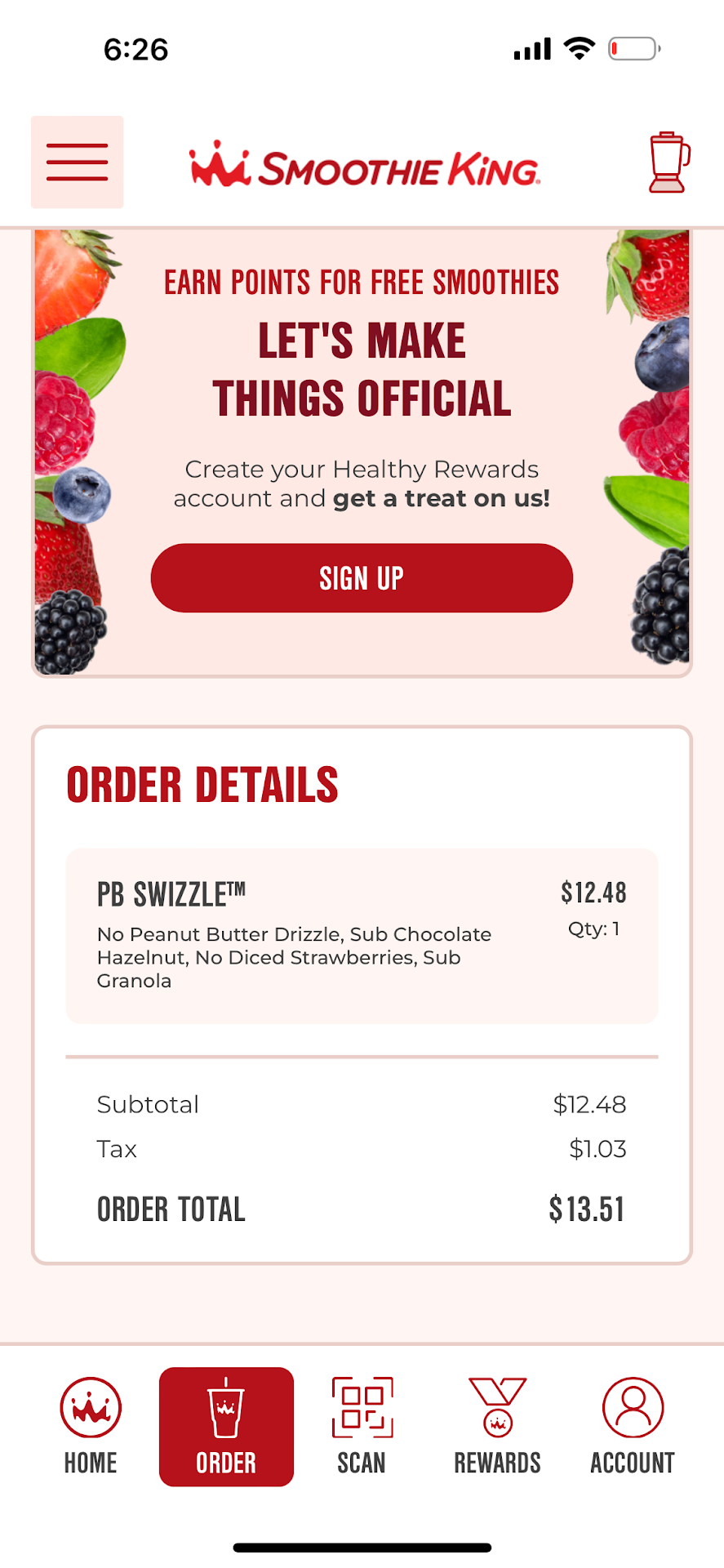Go to the Home tab
The width and height of the screenshot is (724, 1568).
(x=91, y=1426)
